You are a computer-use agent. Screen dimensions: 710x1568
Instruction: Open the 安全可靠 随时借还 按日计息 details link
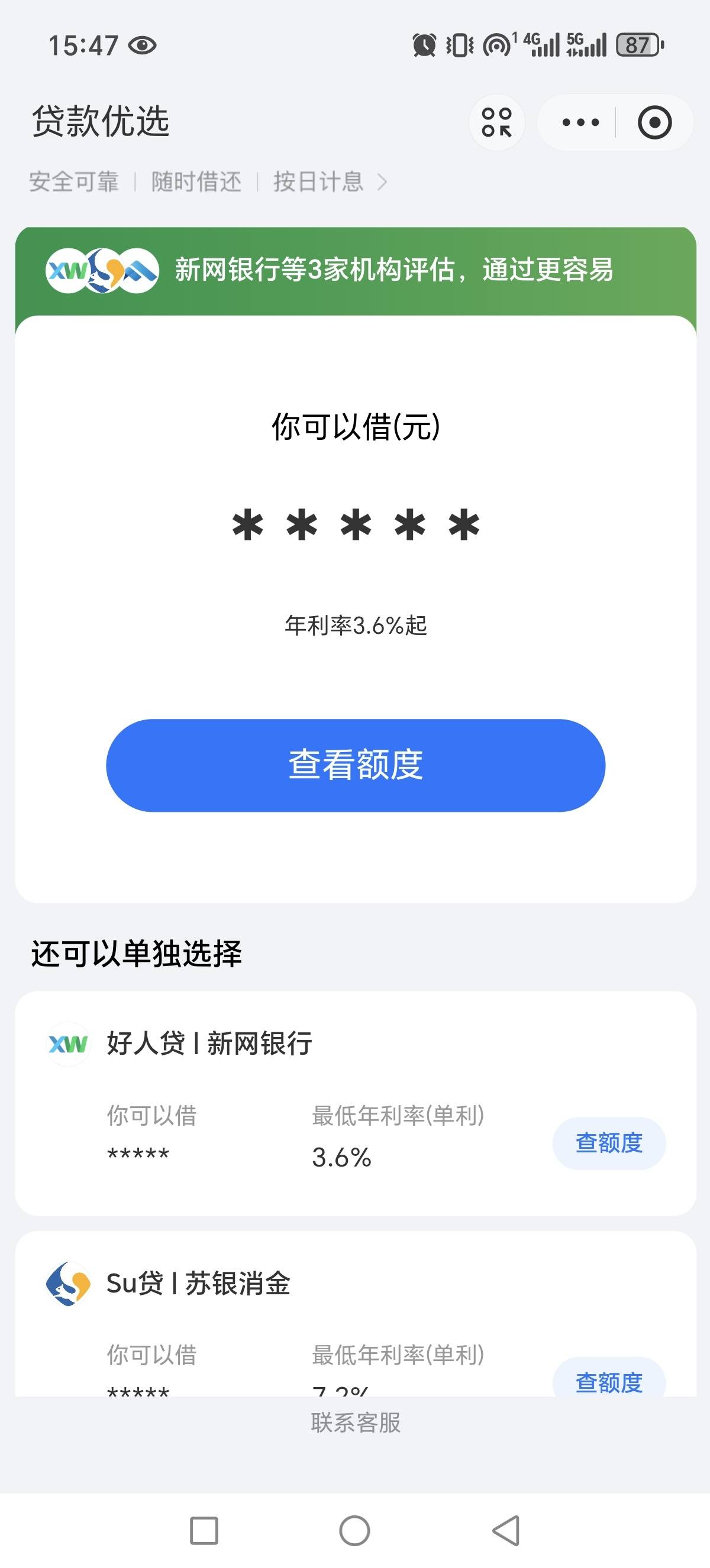[208, 182]
